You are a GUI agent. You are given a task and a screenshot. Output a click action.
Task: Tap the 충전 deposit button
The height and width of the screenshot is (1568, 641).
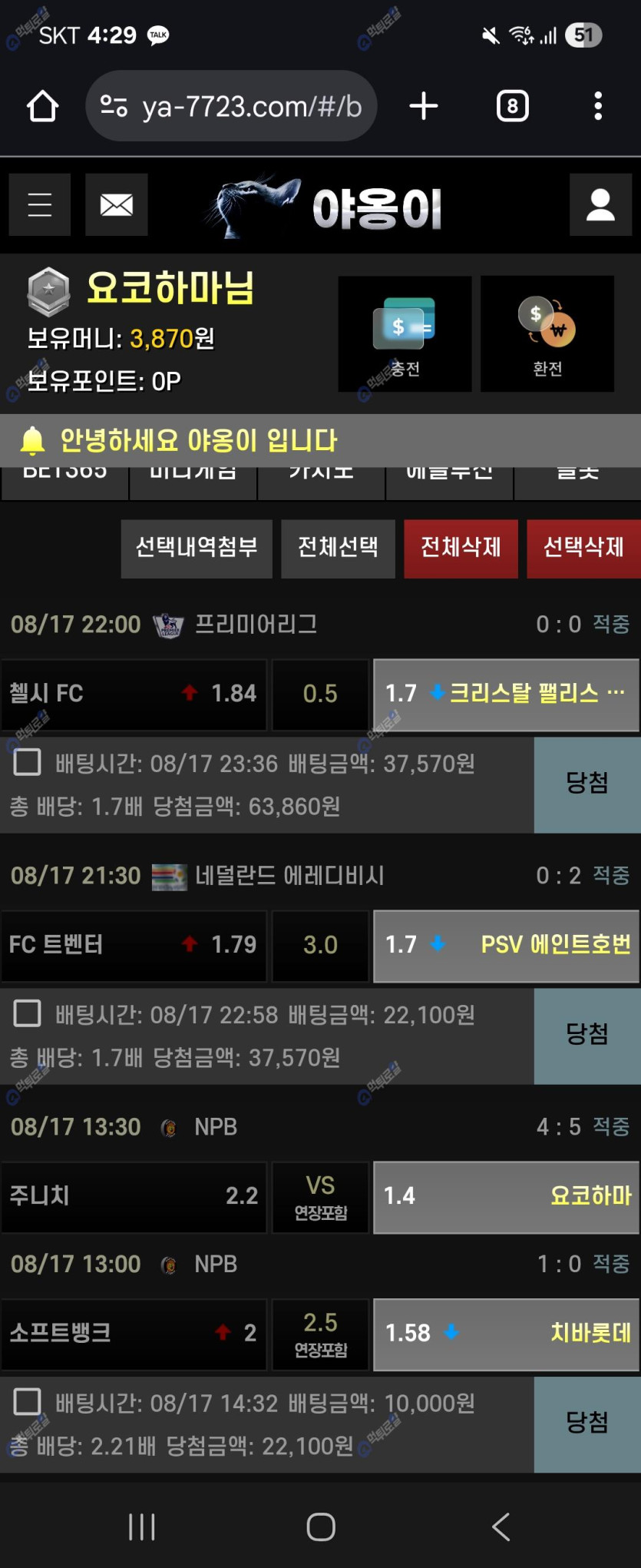[405, 334]
